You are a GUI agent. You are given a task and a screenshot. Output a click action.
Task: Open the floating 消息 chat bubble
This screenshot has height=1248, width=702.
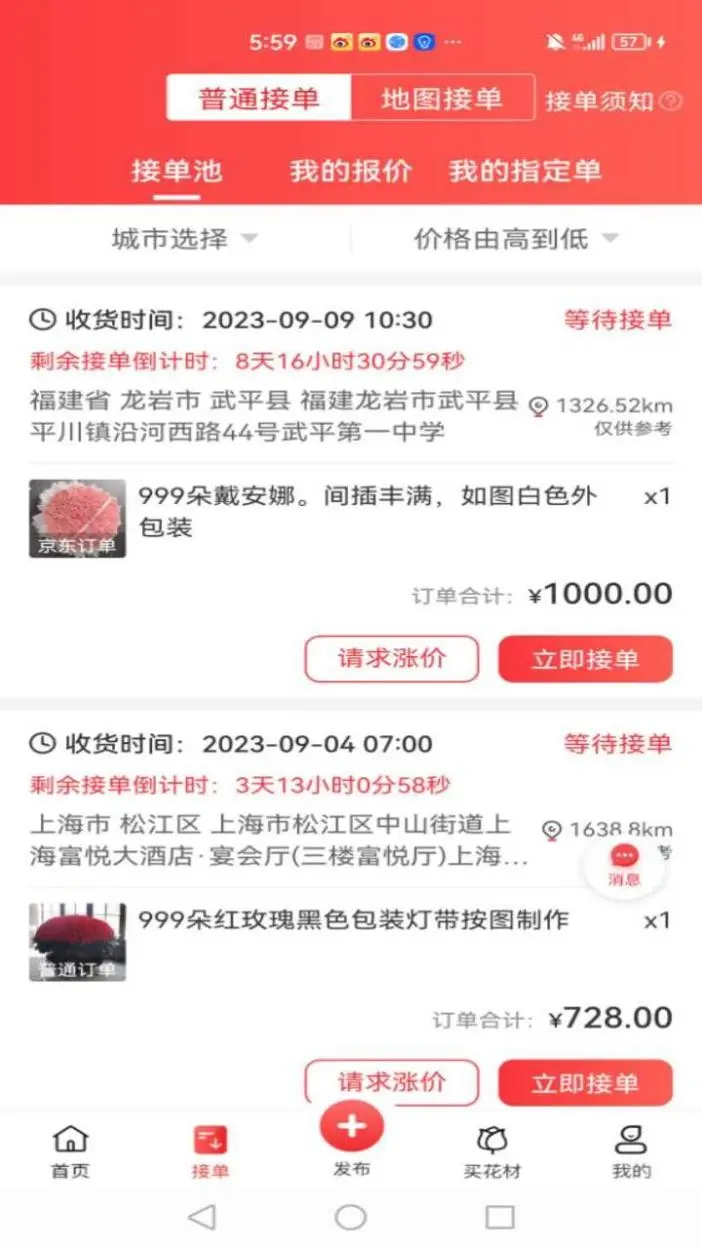click(624, 864)
